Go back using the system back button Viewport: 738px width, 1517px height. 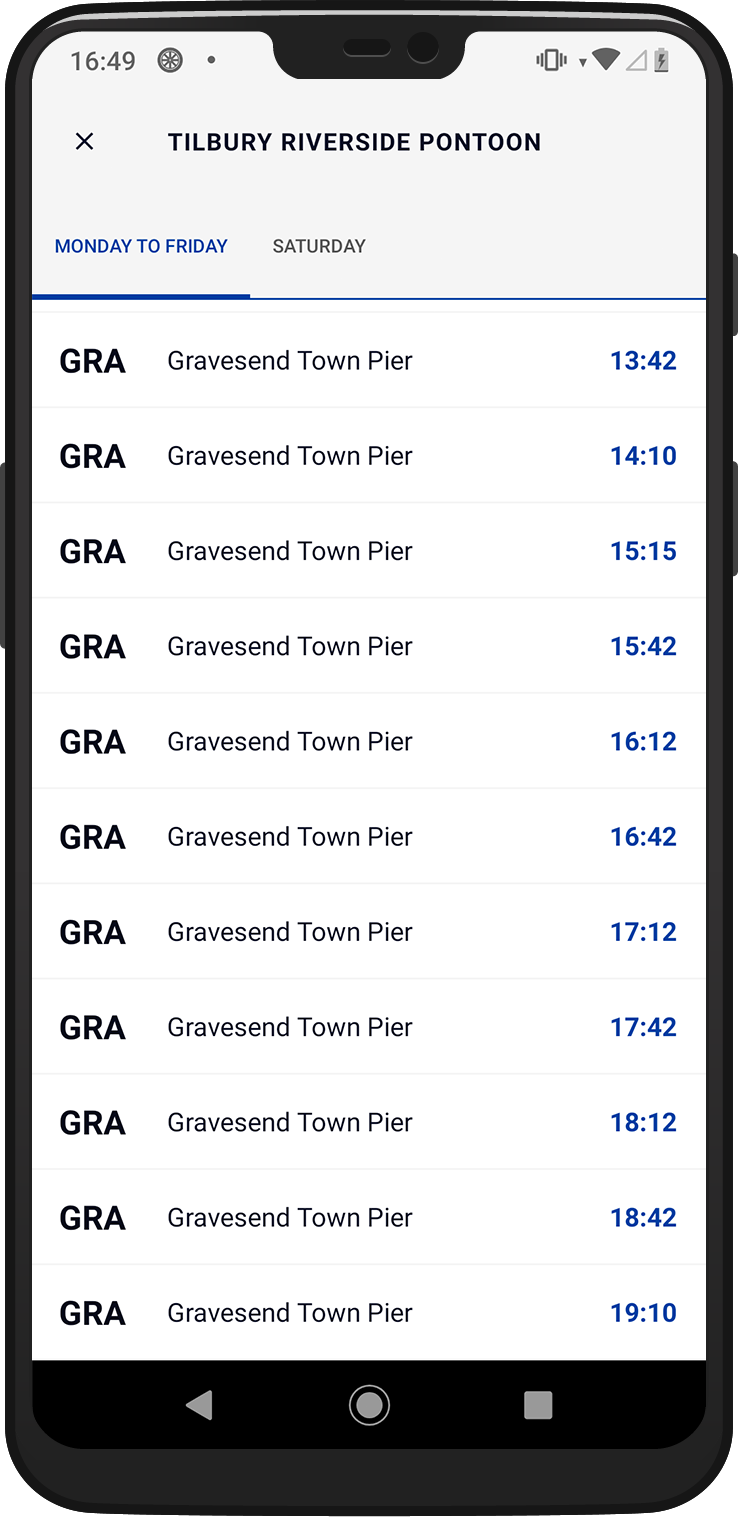pos(199,1405)
